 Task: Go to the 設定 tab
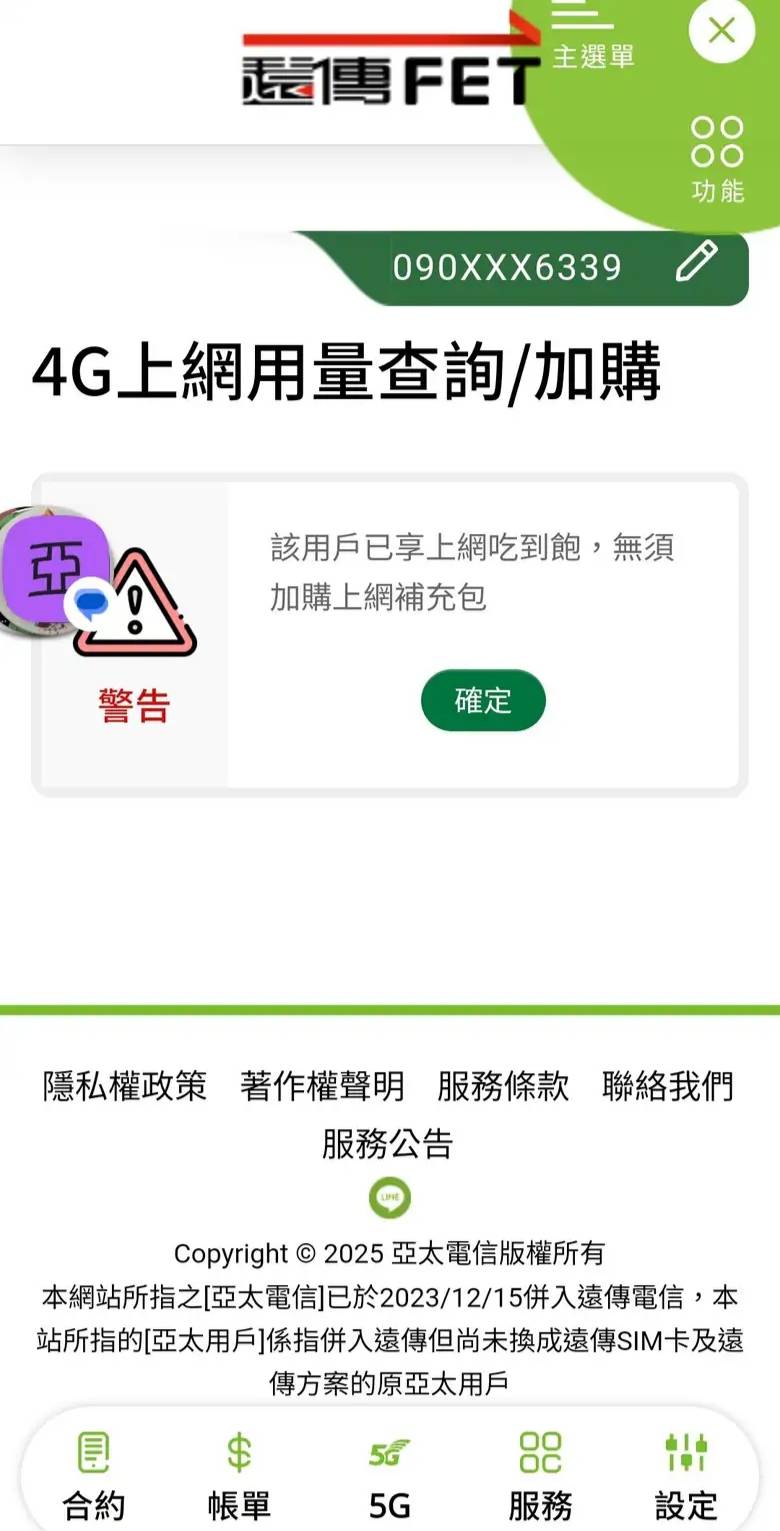click(686, 1477)
